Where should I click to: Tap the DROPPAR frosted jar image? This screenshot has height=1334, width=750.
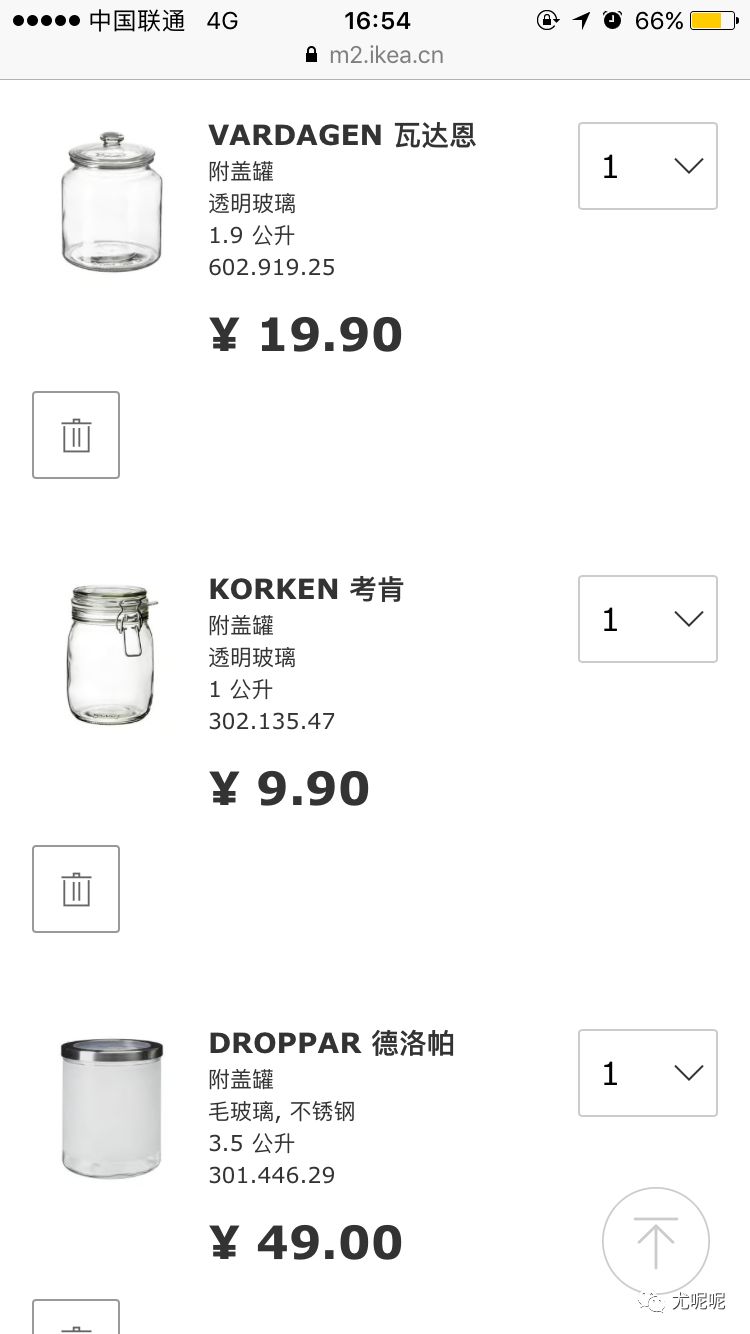(x=111, y=1108)
